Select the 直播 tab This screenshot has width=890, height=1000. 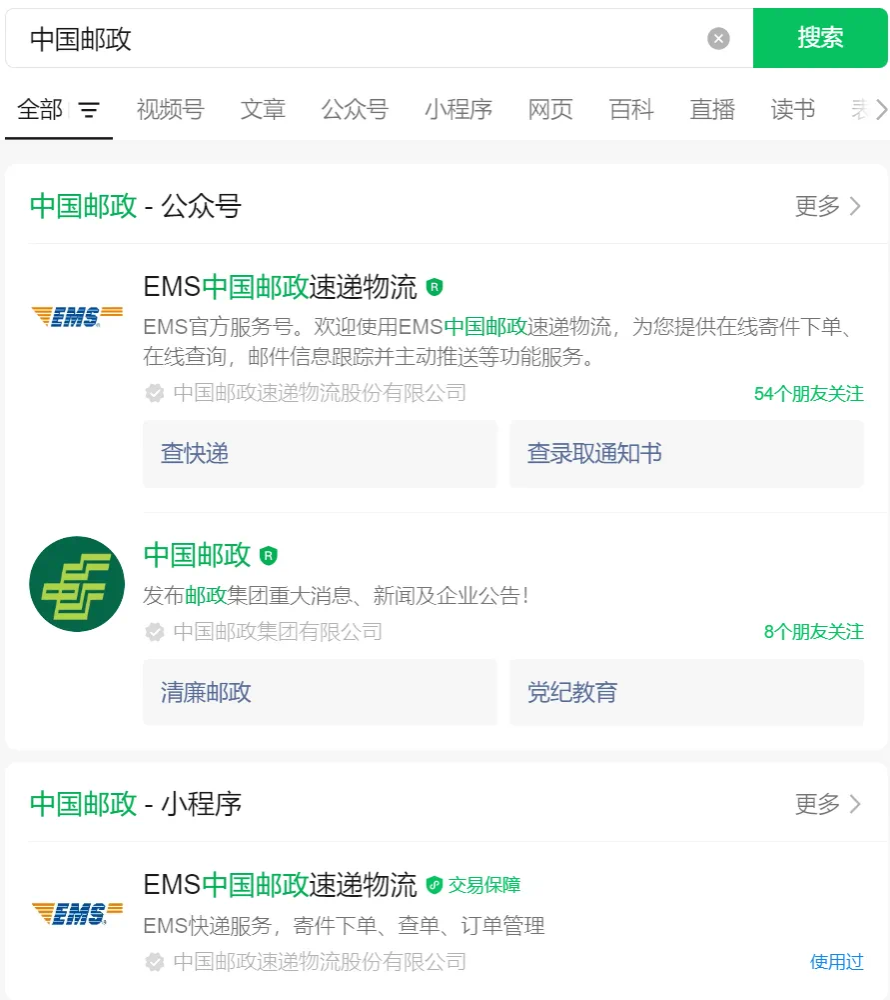tap(712, 110)
